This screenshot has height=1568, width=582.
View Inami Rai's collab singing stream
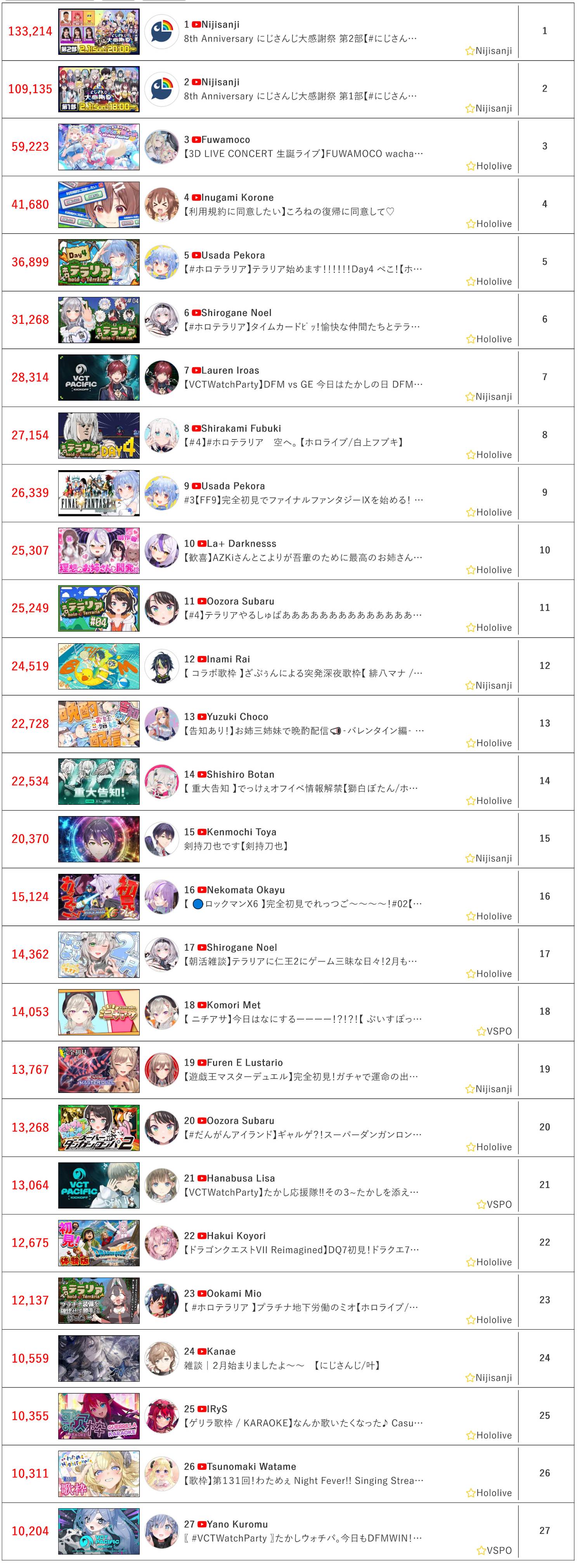(303, 673)
